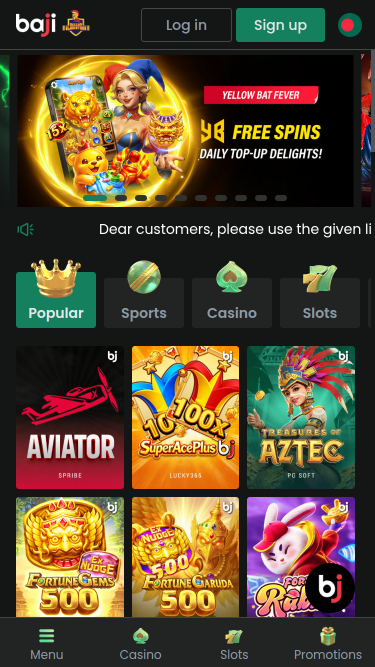Open the Fortune Garuda 500 game
The width and height of the screenshot is (375, 667).
click(185, 557)
